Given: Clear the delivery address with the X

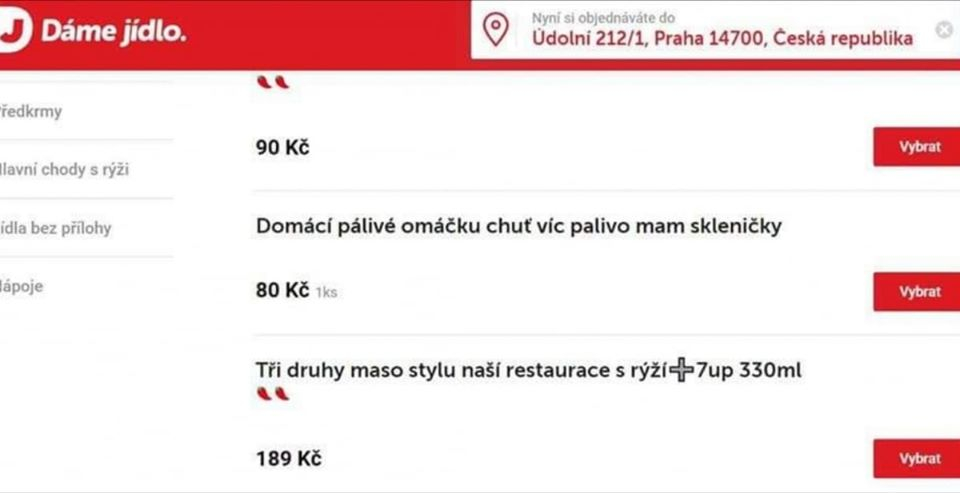Looking at the screenshot, I should coord(943,30).
